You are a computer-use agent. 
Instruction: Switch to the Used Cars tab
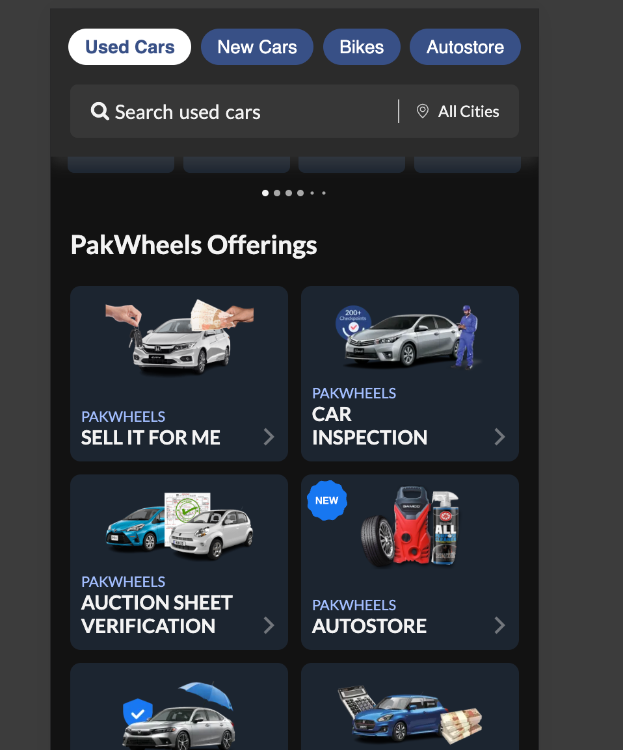129,47
